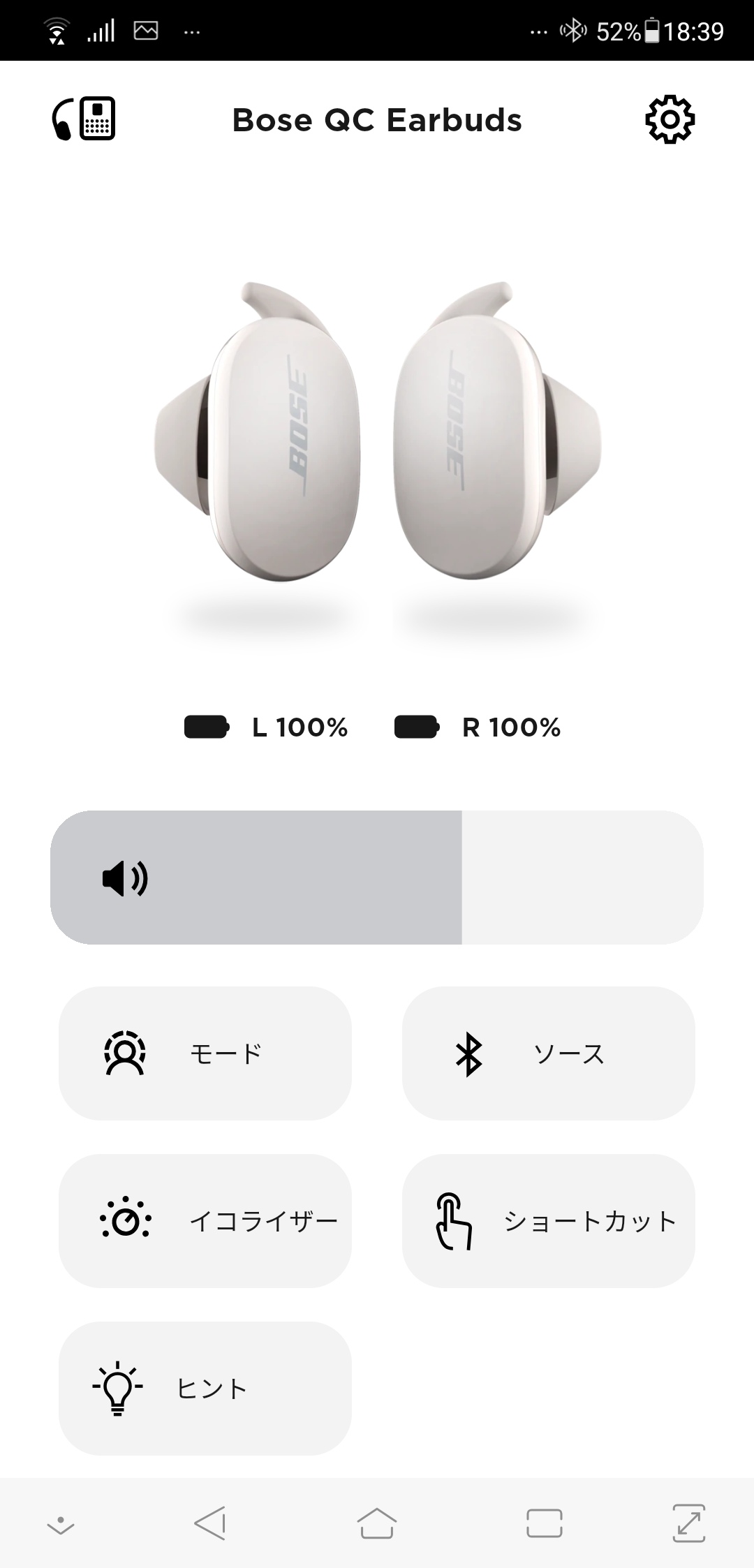
Task: Open the product list headphones icon
Action: tap(84, 119)
